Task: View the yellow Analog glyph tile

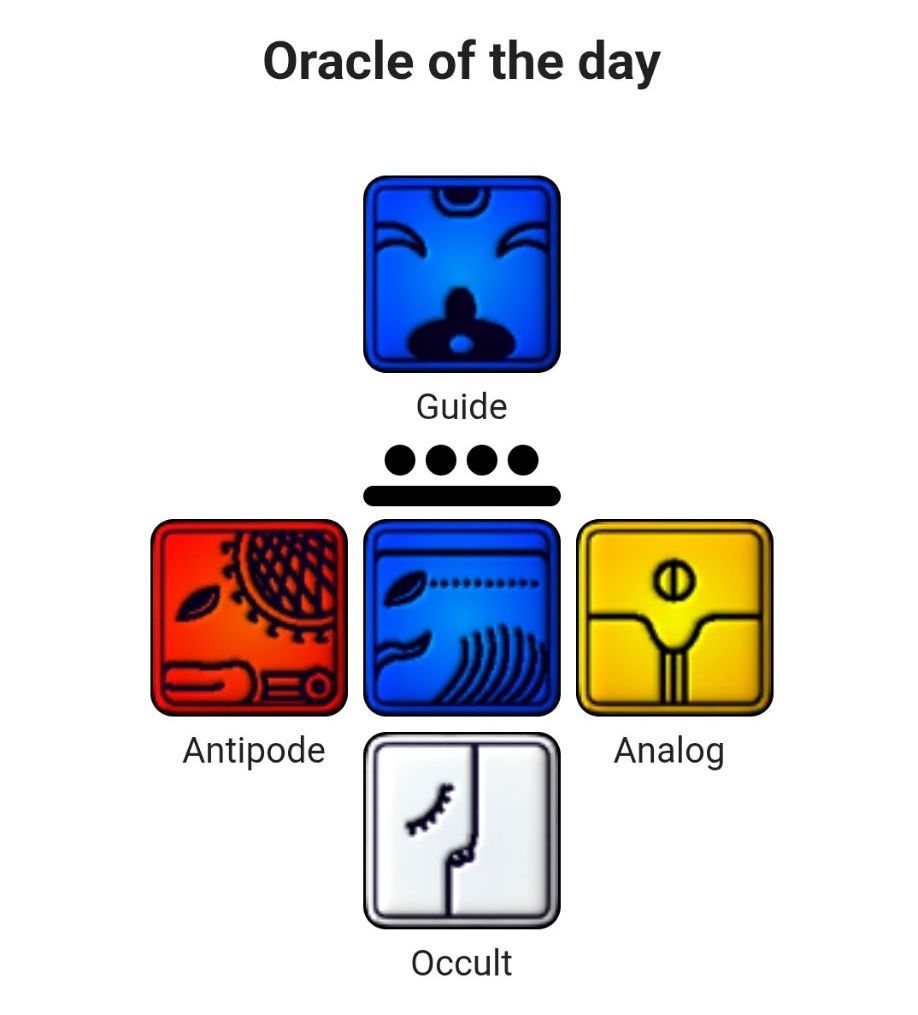Action: click(674, 617)
